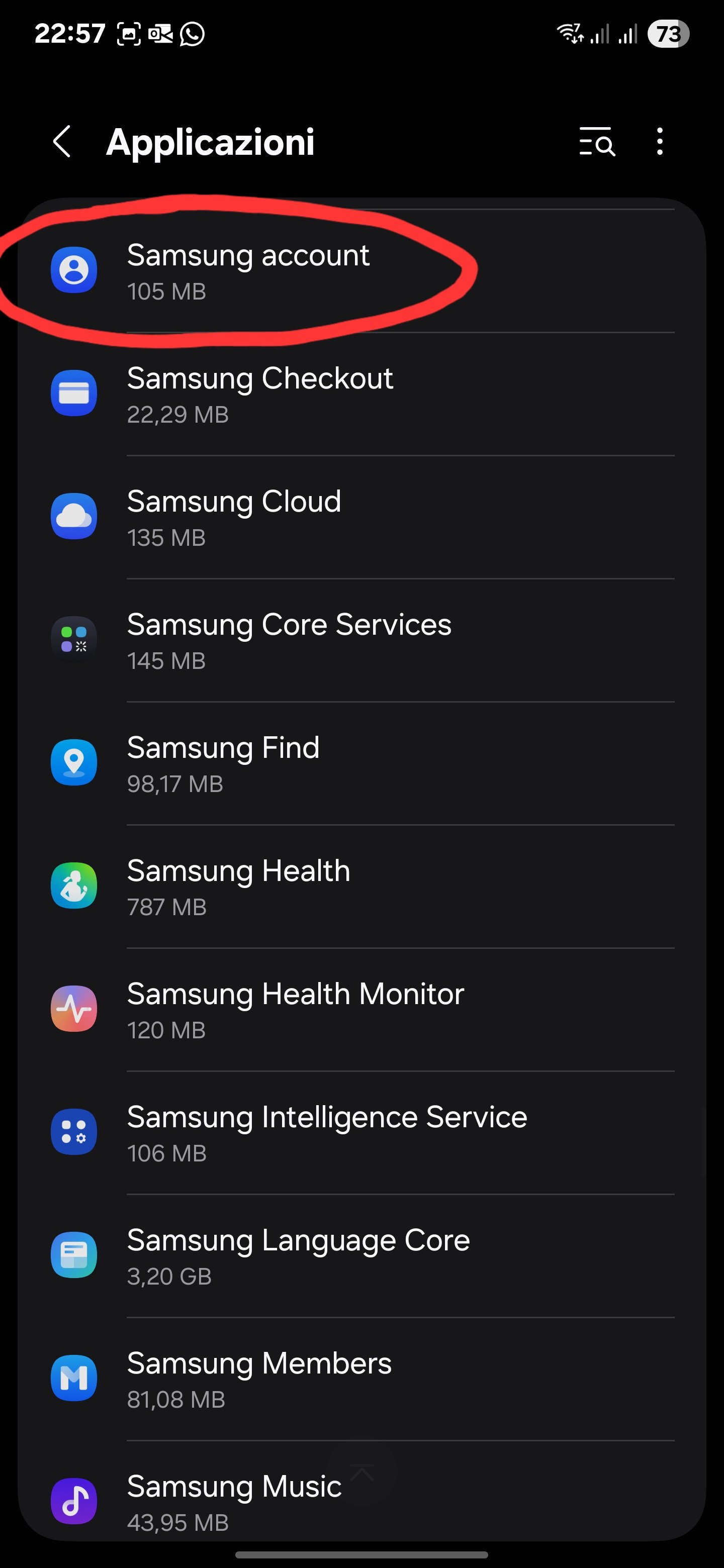This screenshot has width=724, height=1568.
Task: Tap the jump-to-top arrow button
Action: 363,1472
